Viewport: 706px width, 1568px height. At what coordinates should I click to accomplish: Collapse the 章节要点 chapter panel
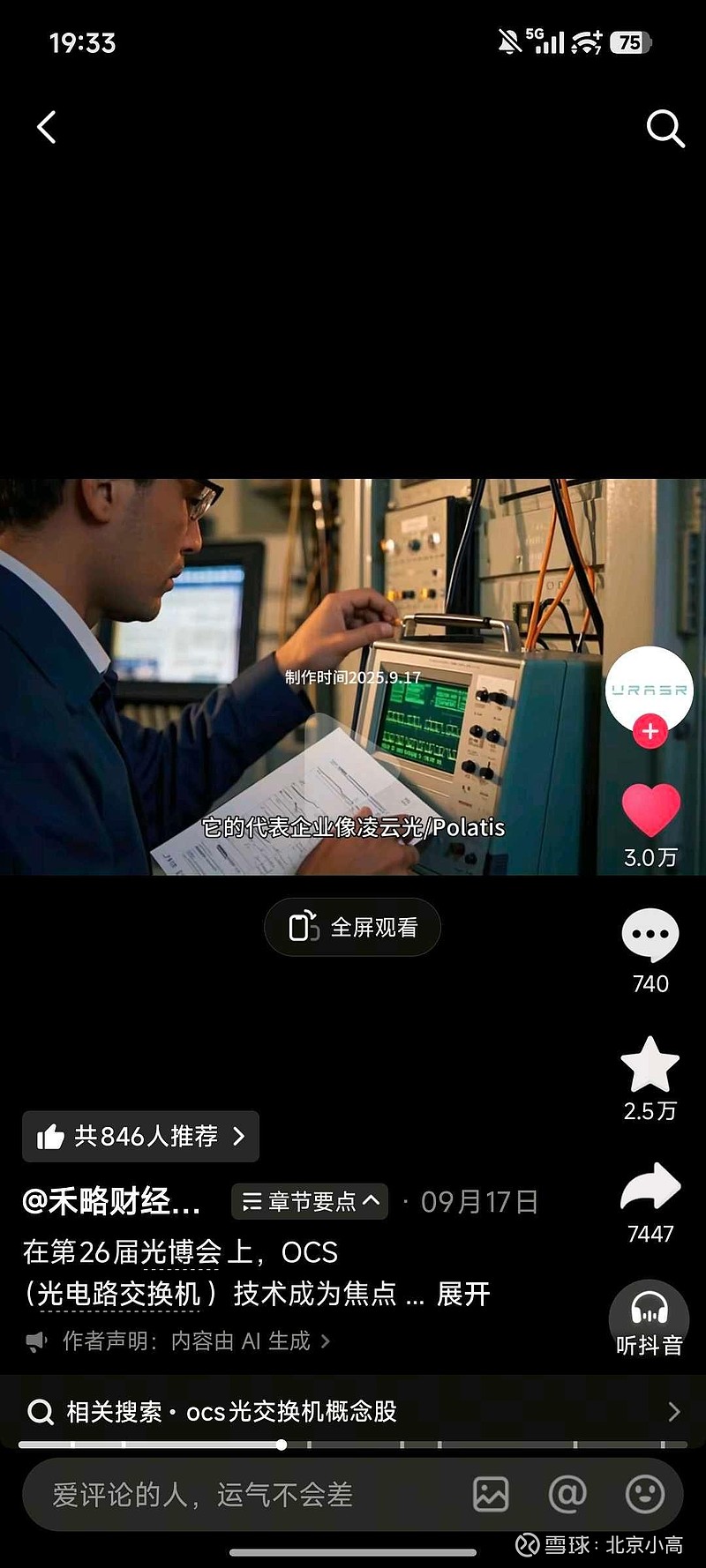point(309,1201)
